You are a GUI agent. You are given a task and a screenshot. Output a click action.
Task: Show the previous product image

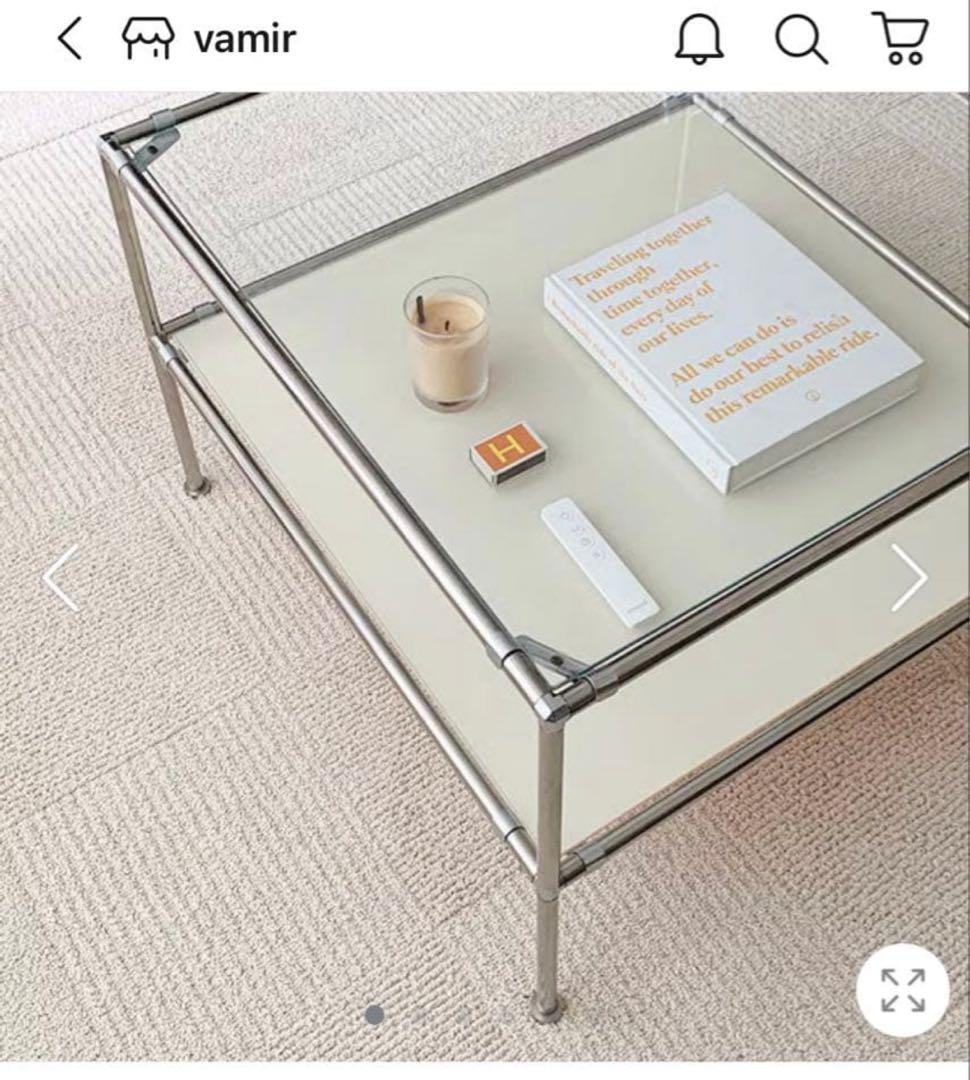[x=61, y=578]
